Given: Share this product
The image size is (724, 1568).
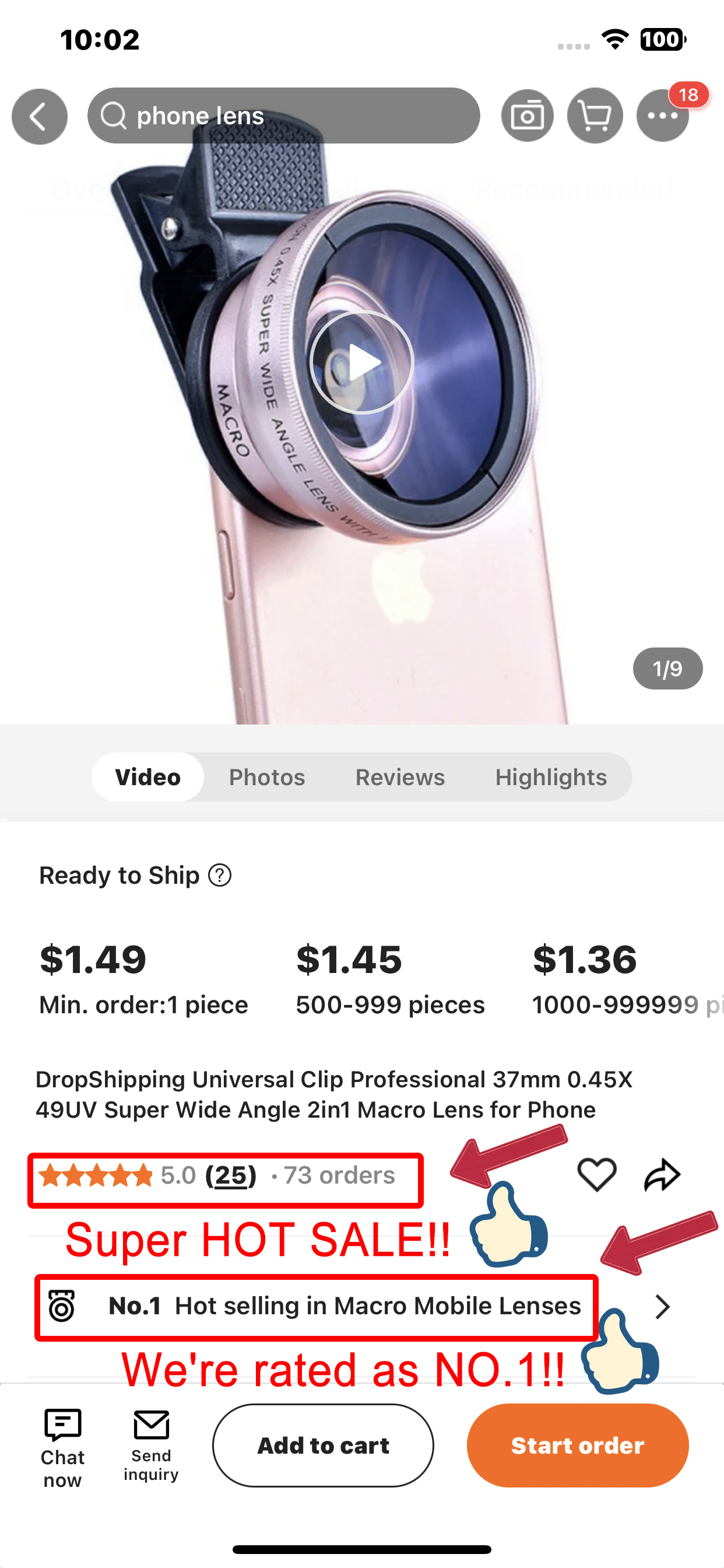Looking at the screenshot, I should click(x=662, y=1174).
